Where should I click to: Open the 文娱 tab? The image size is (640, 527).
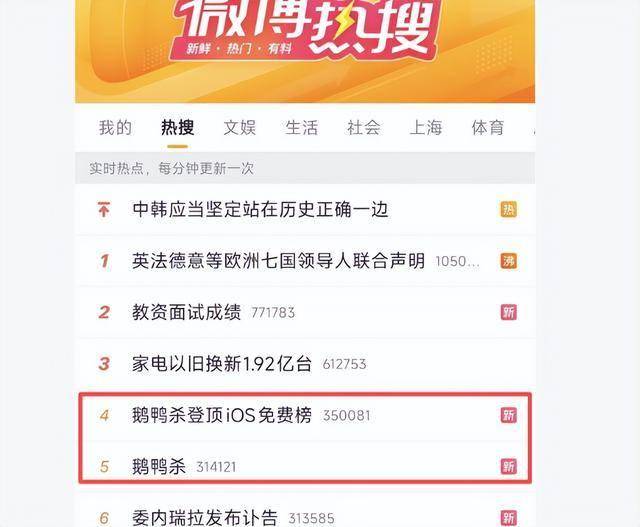pos(239,127)
